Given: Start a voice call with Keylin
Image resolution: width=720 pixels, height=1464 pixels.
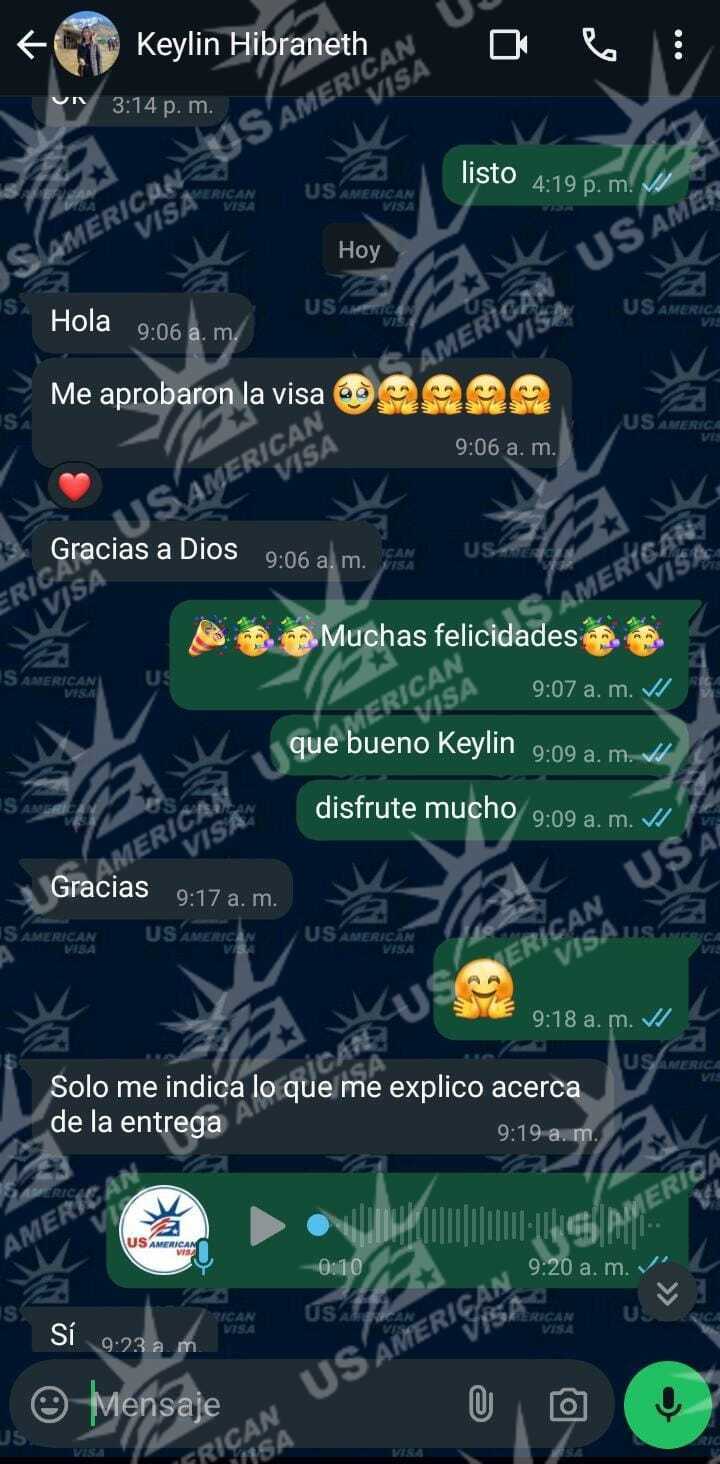Looking at the screenshot, I should [x=598, y=45].
